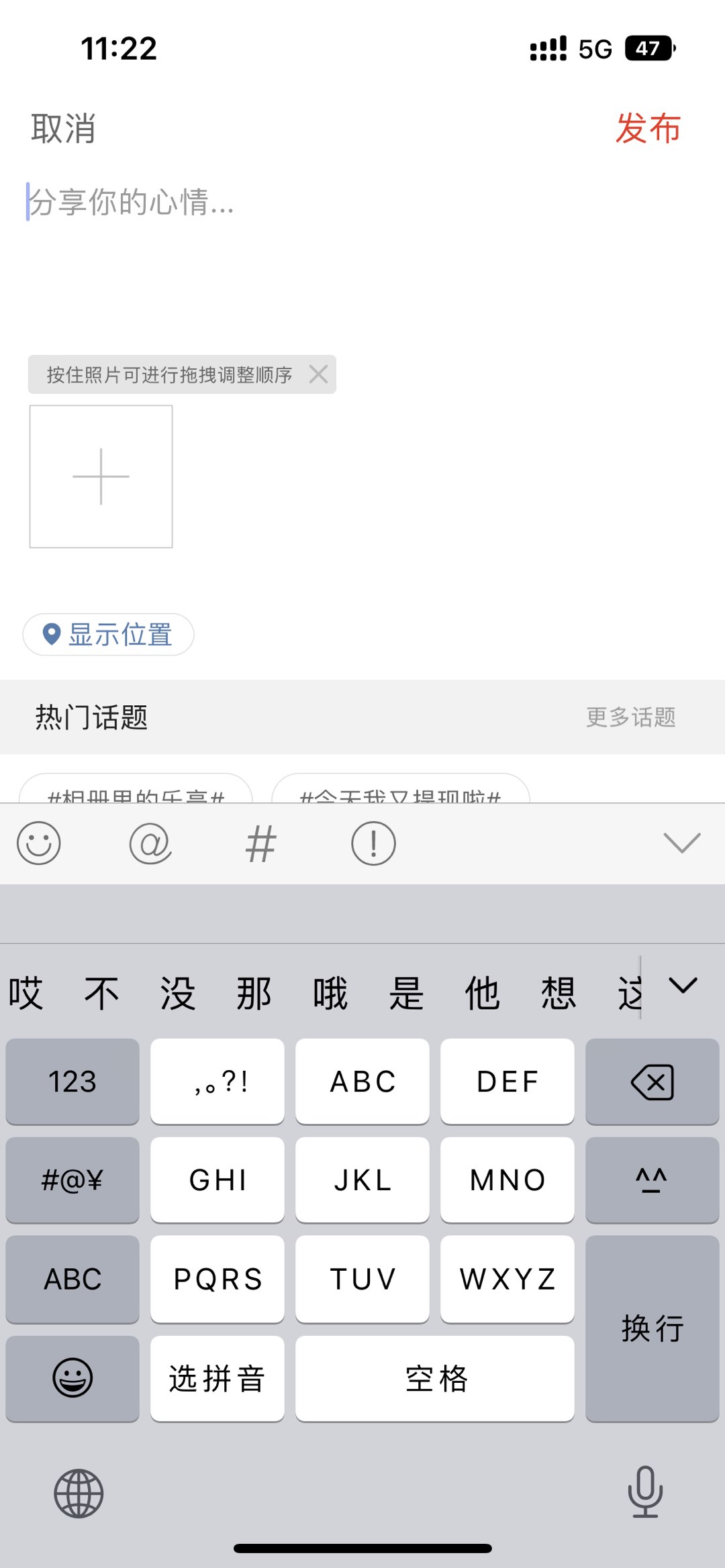This screenshot has height=1568, width=725.
Task: Tap 取消 to cancel the post
Action: click(63, 128)
